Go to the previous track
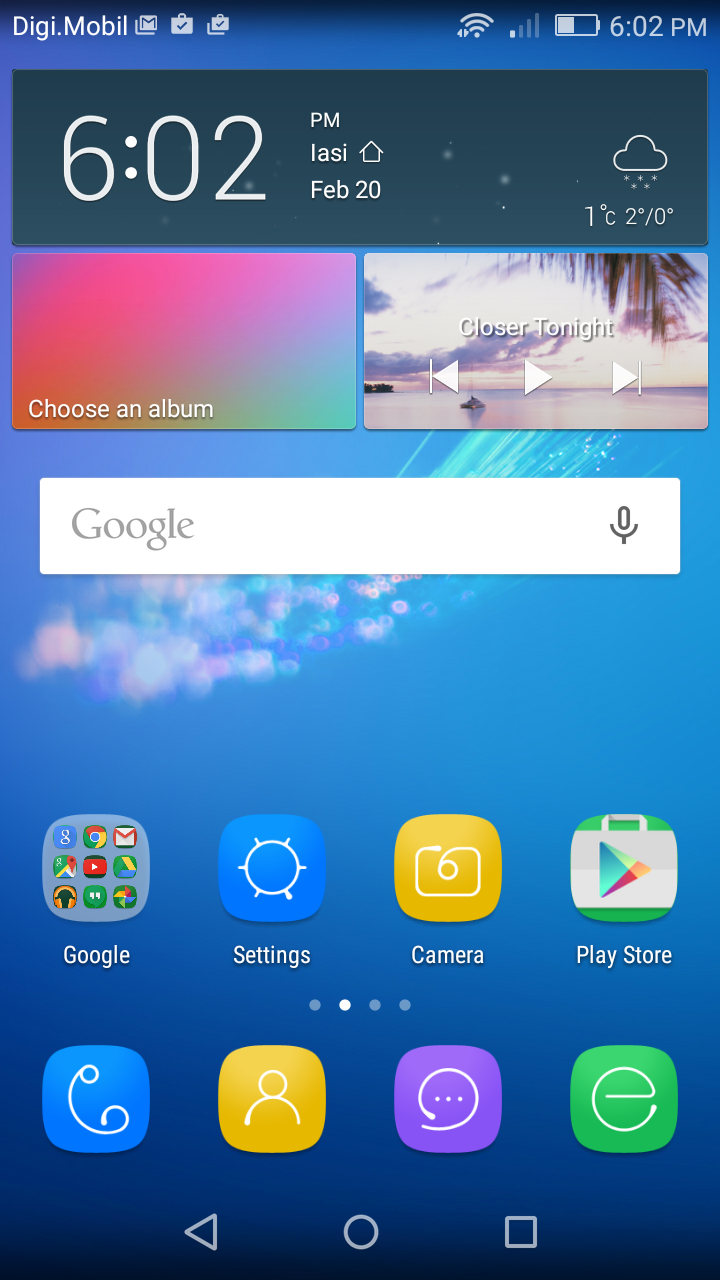This screenshot has width=720, height=1280. pyautogui.click(x=444, y=378)
